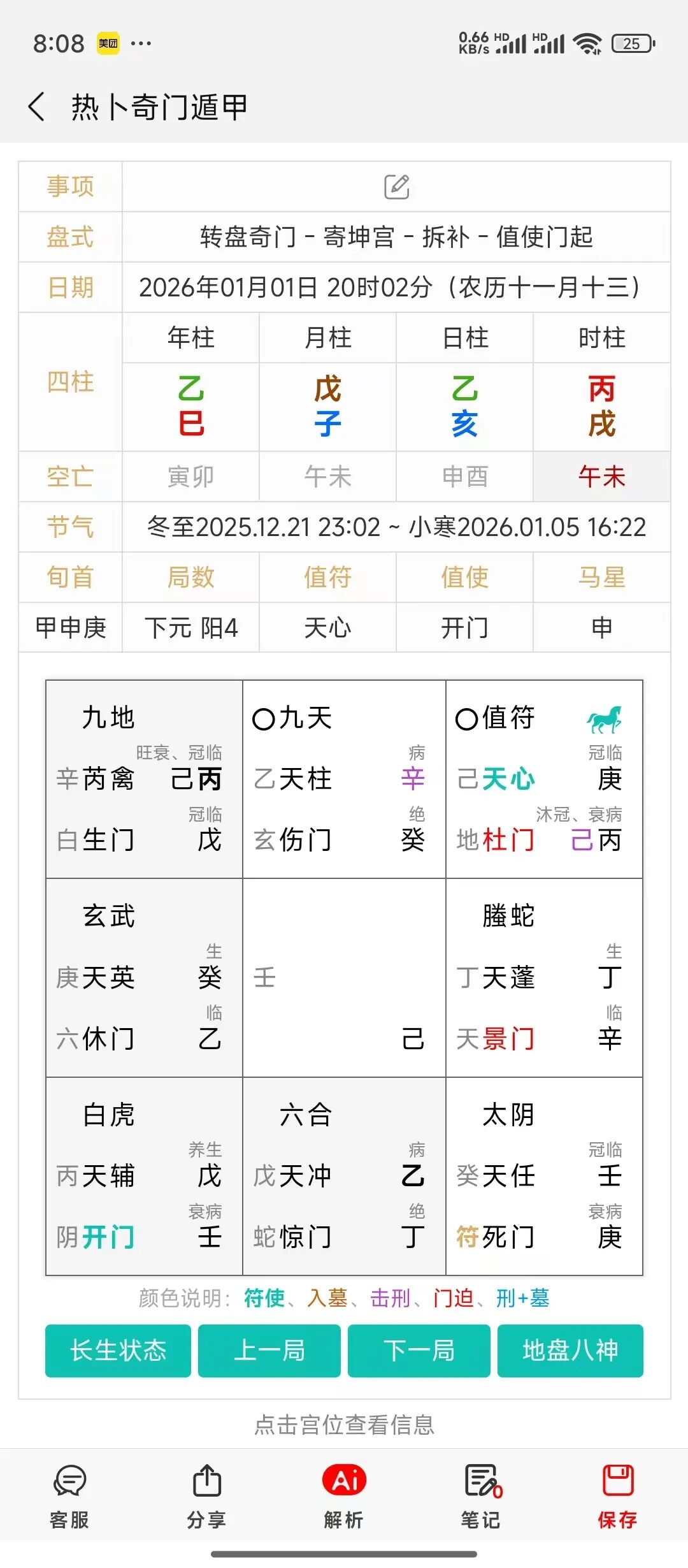Edit the 事项 note field
Viewport: 688px width, 1568px height.
pos(396,187)
